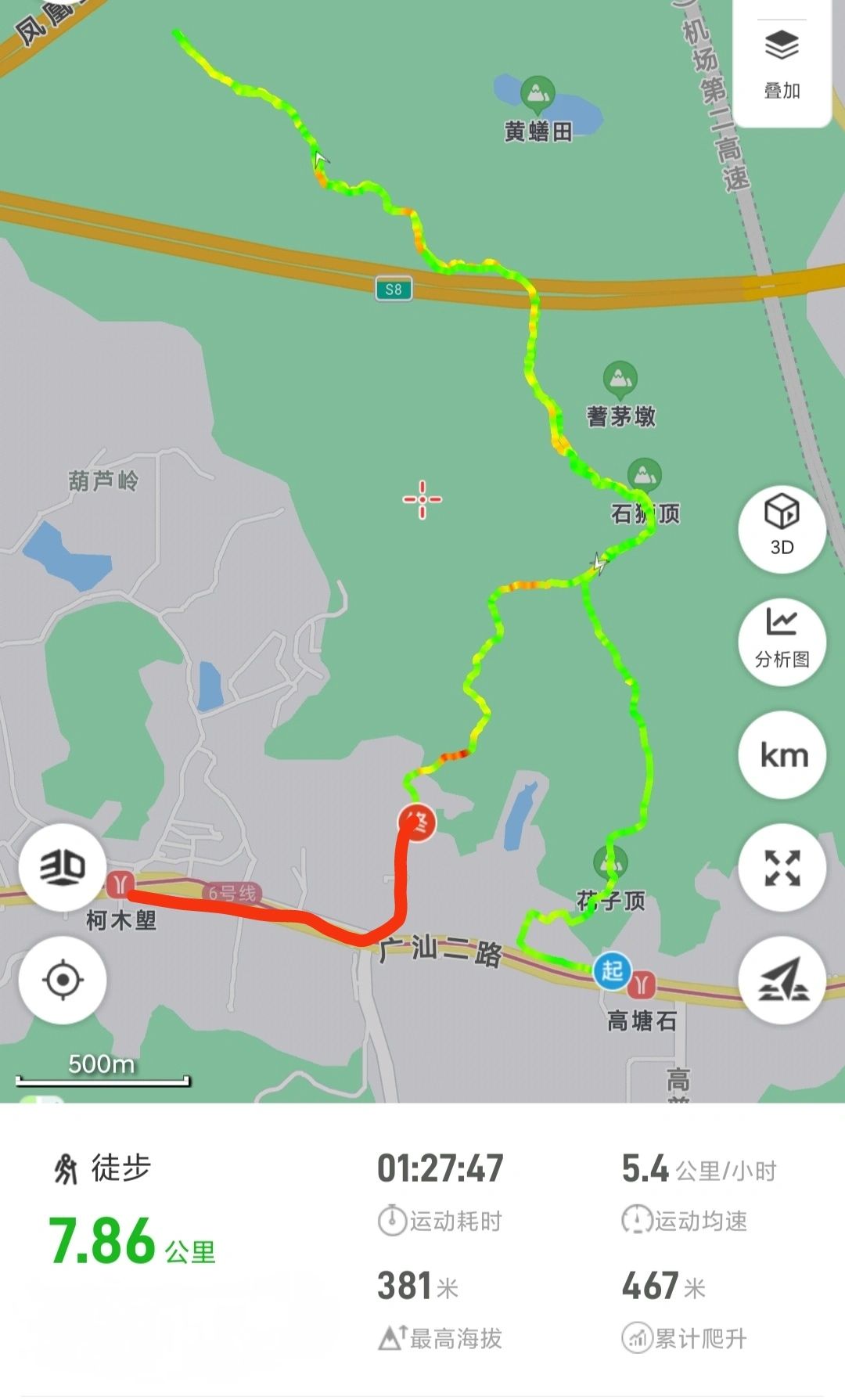Center the map on current location

pos(63,980)
